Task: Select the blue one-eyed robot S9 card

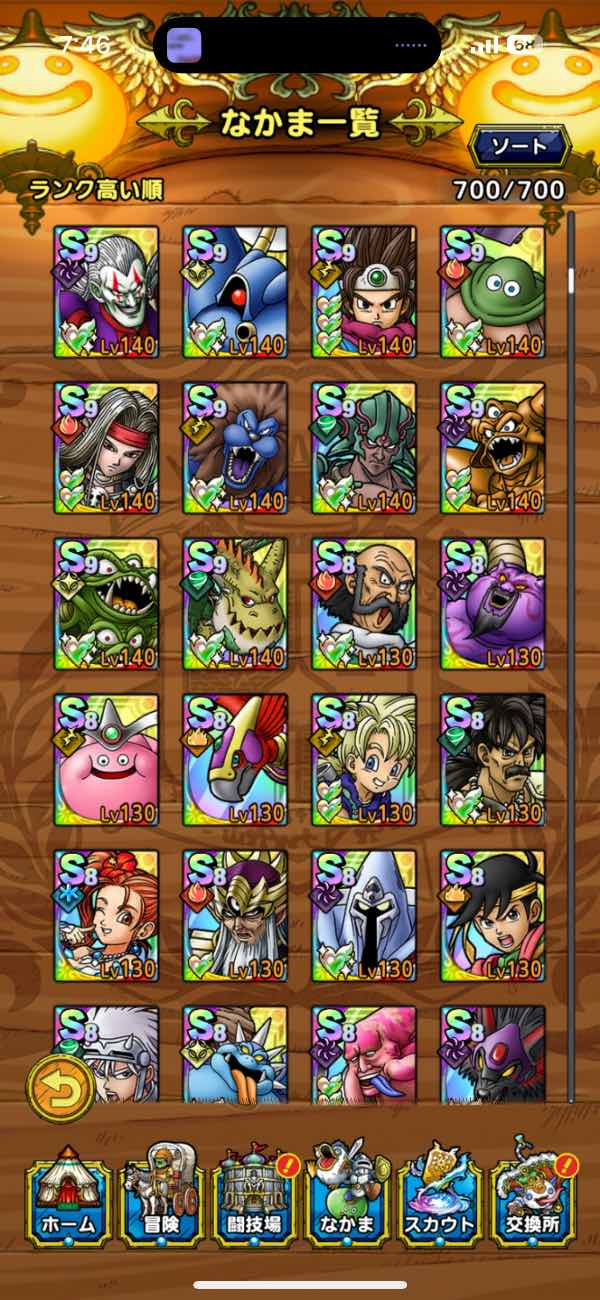Action: tap(235, 292)
